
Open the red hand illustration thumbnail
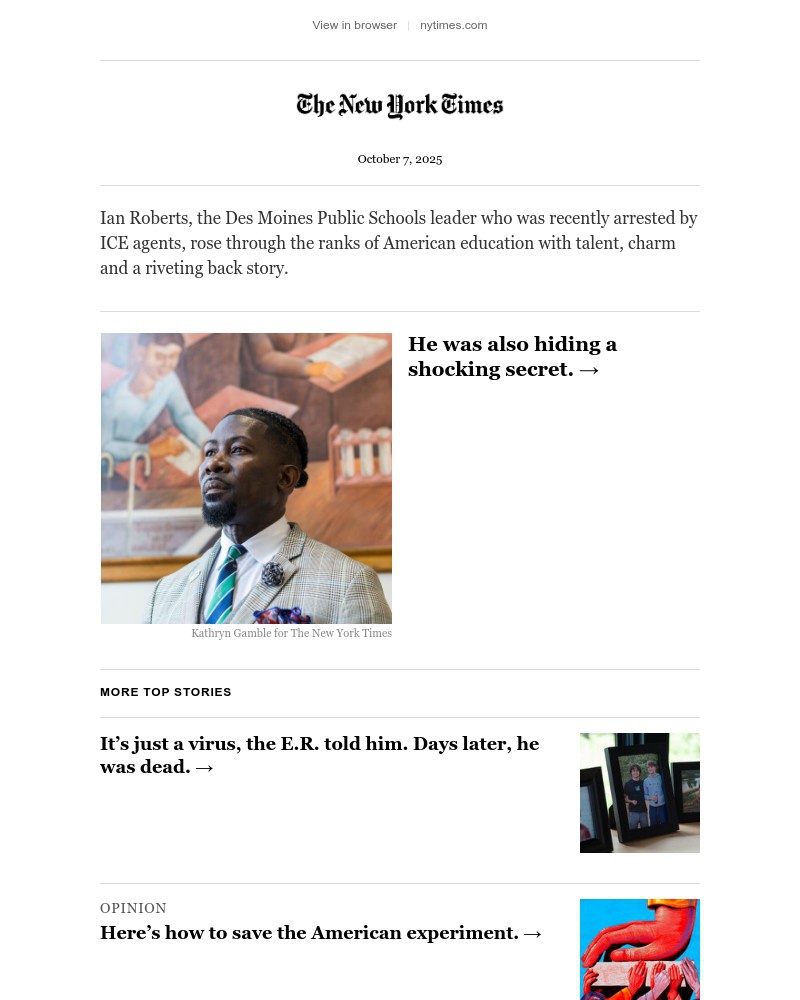(x=639, y=948)
